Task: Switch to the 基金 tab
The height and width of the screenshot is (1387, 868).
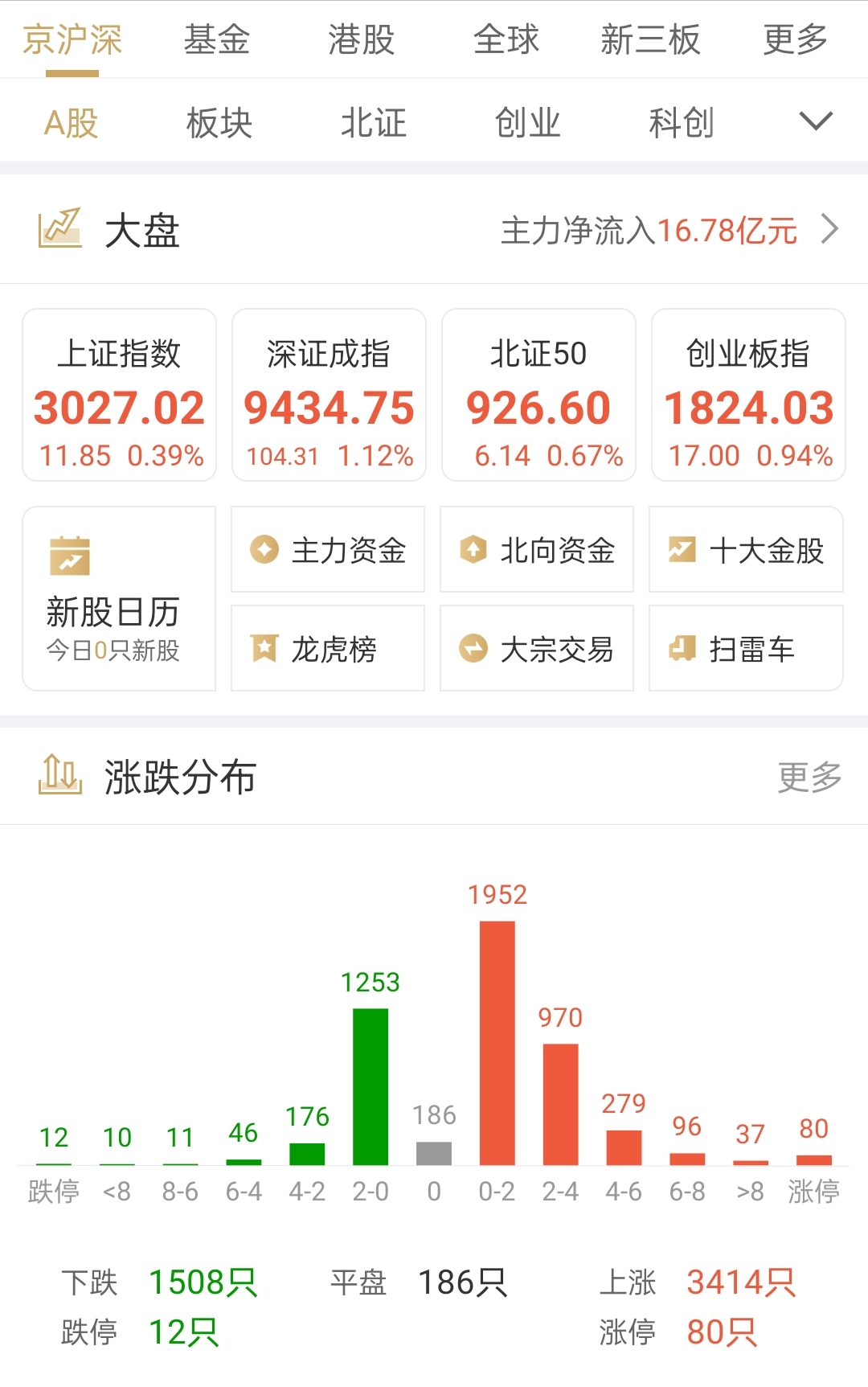Action: (217, 39)
